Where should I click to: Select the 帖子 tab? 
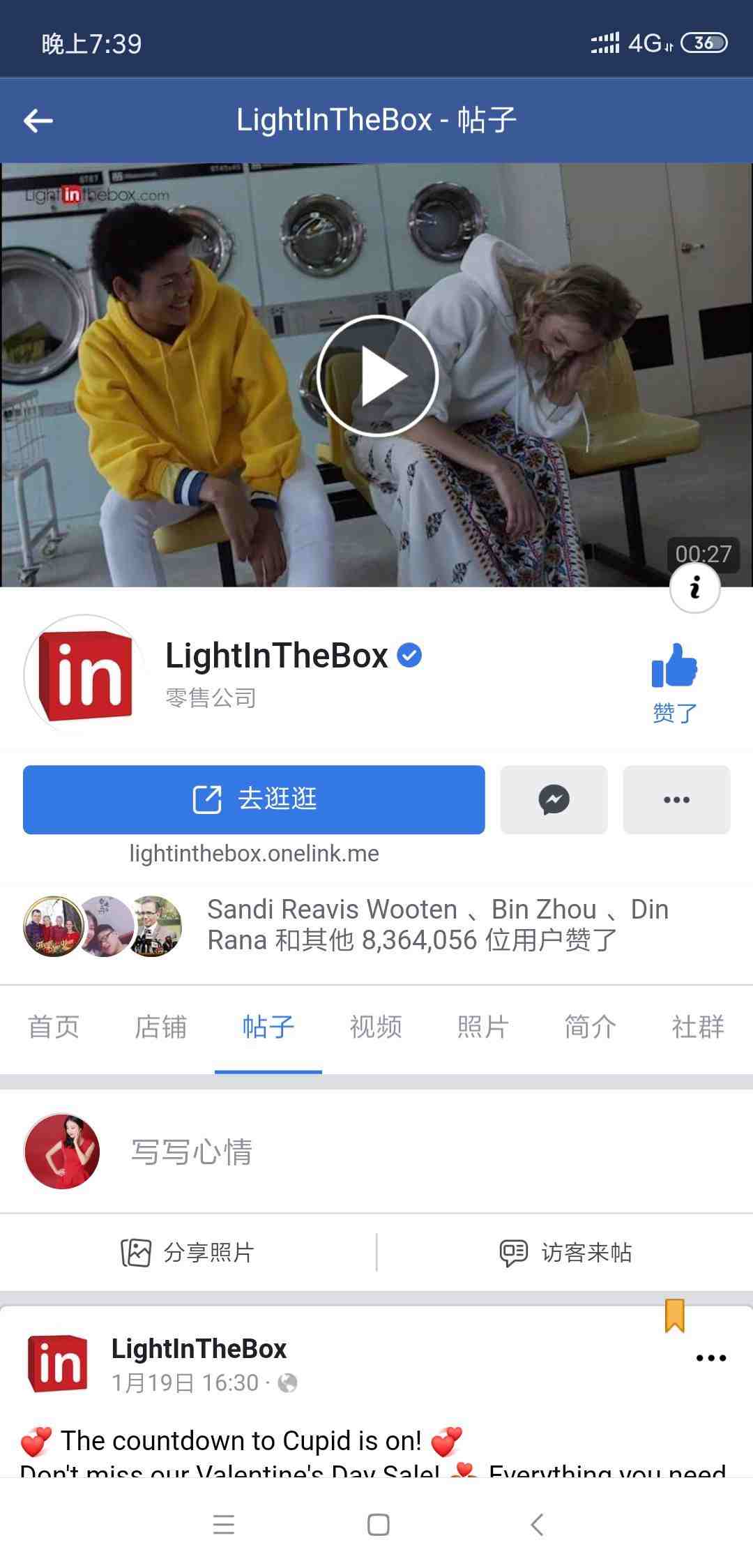pyautogui.click(x=268, y=1027)
